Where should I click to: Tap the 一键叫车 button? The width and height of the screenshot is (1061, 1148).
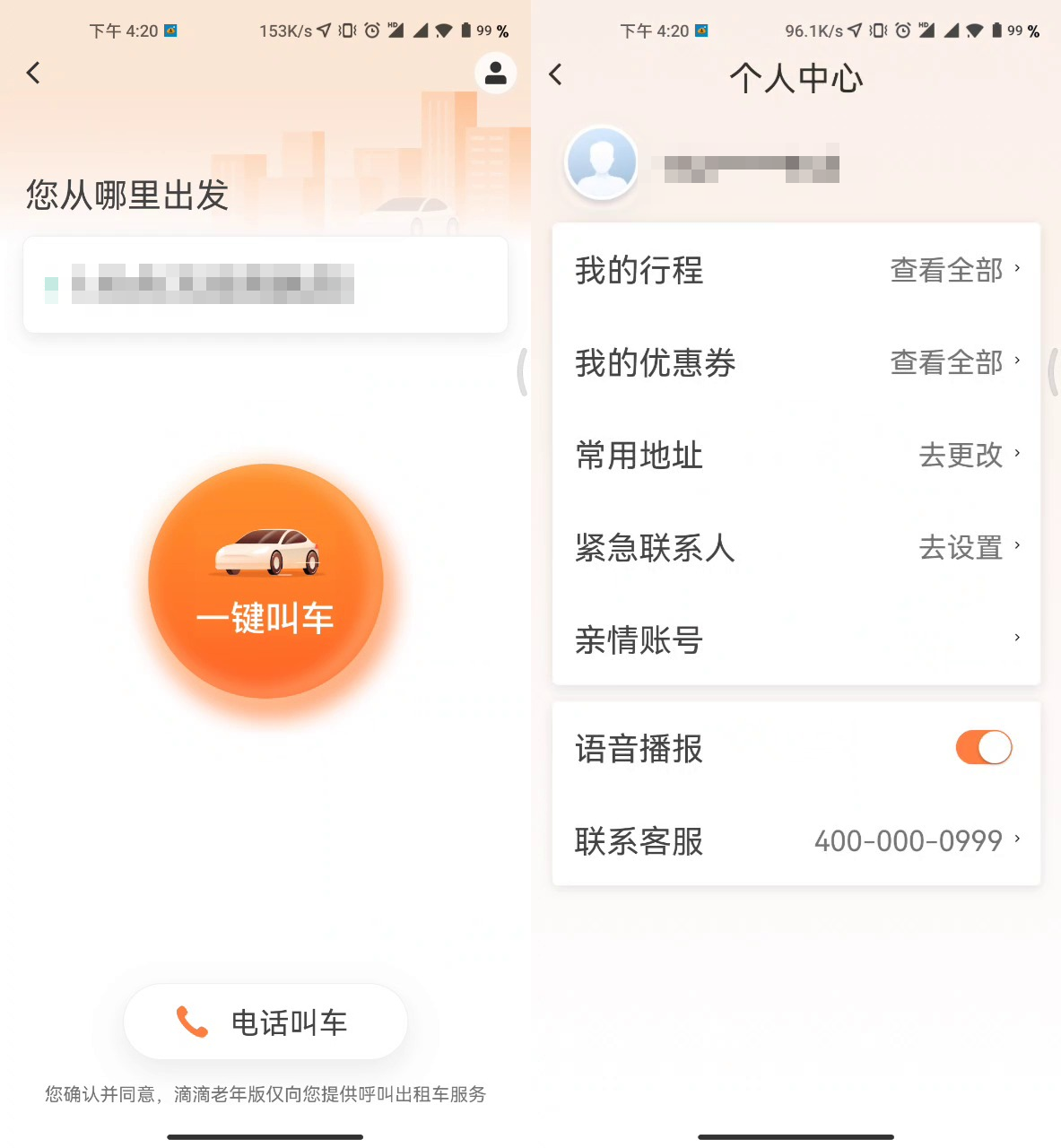(265, 581)
